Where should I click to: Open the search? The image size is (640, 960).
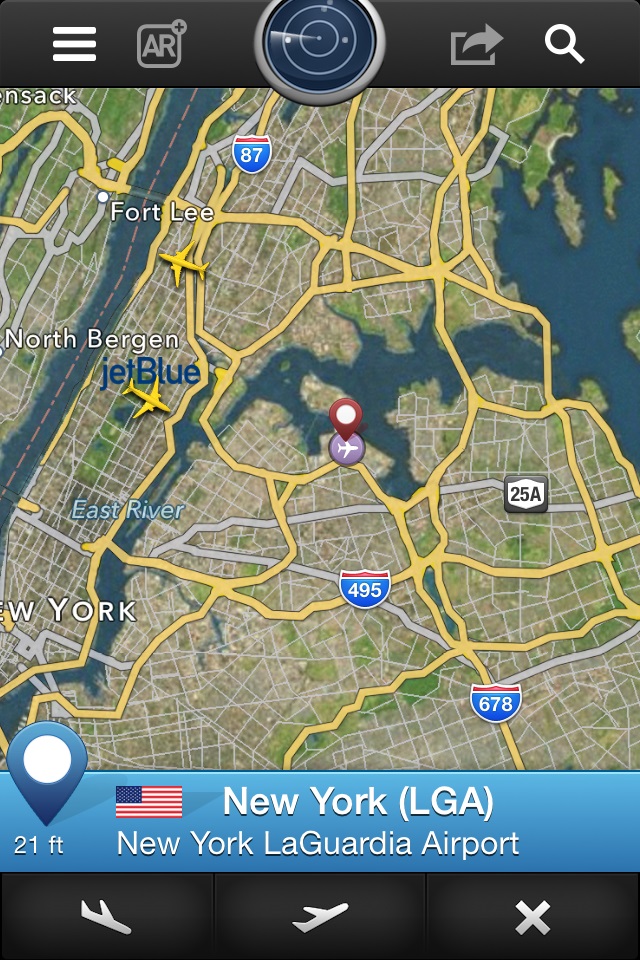tap(564, 44)
